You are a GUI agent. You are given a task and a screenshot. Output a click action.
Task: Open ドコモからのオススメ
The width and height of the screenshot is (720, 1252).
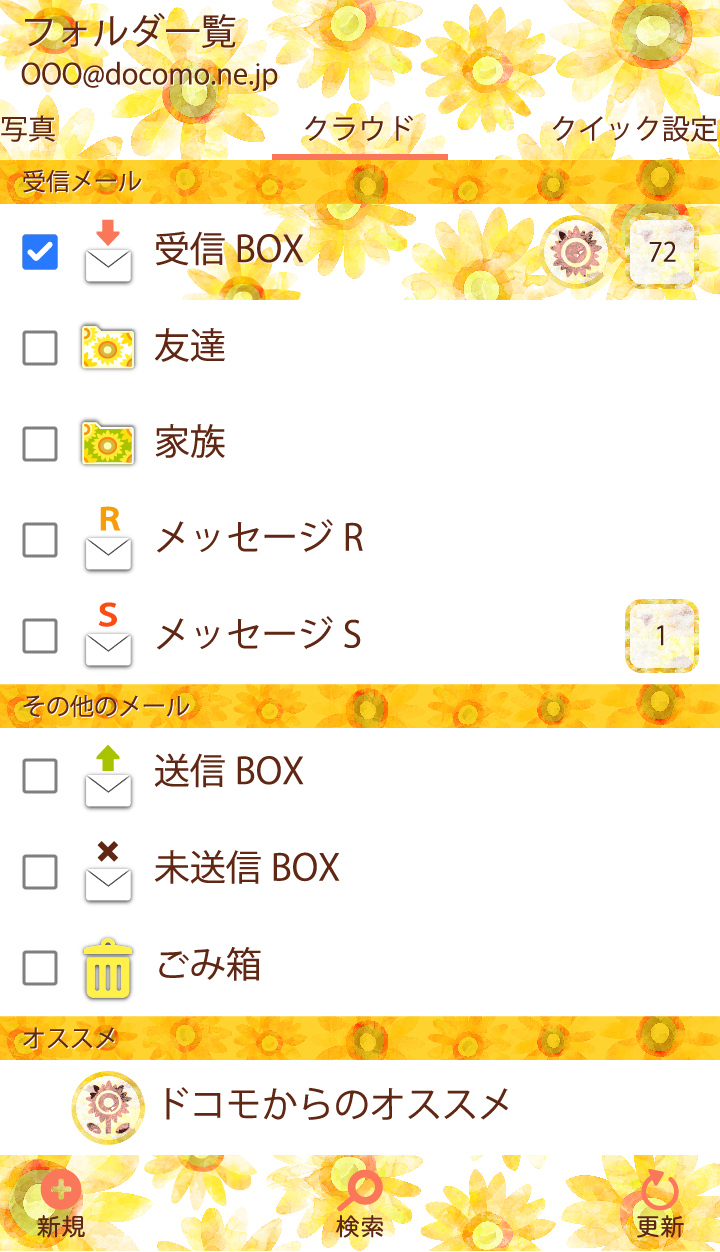coord(334,1105)
